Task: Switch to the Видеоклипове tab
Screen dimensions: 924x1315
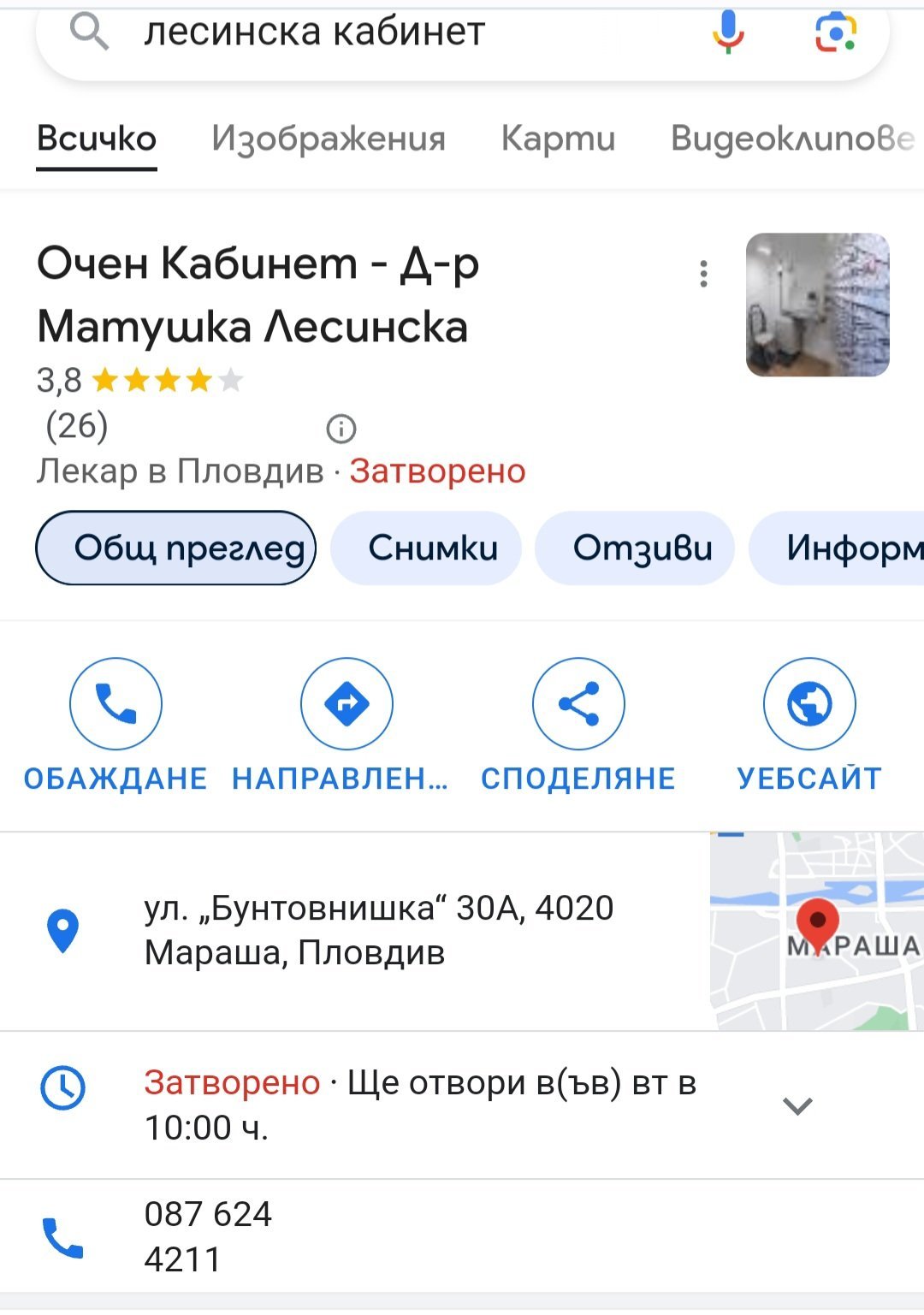Action: 791,139
